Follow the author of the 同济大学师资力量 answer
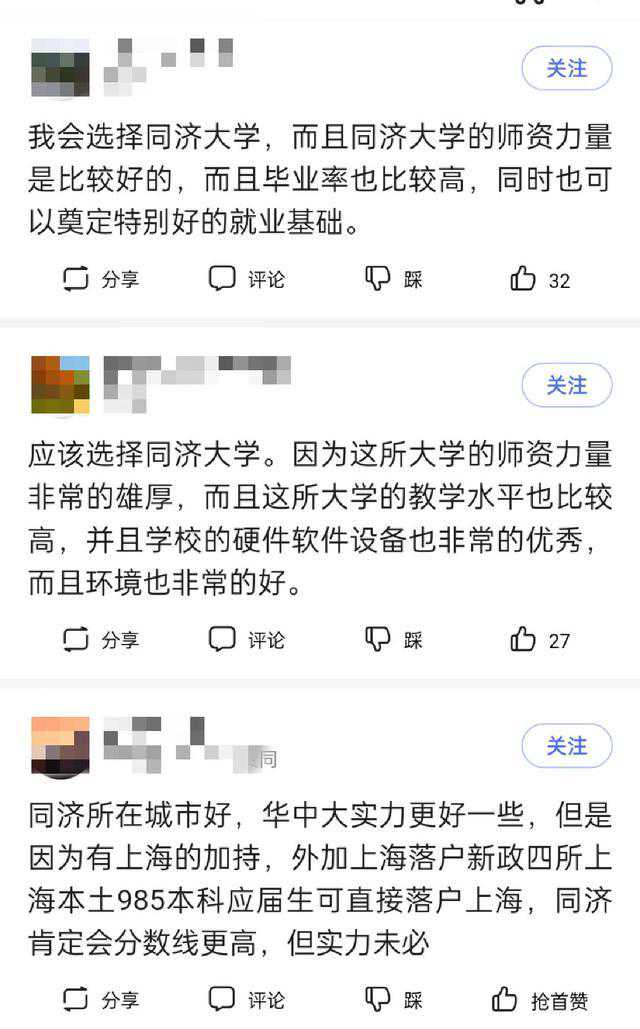 [566, 68]
